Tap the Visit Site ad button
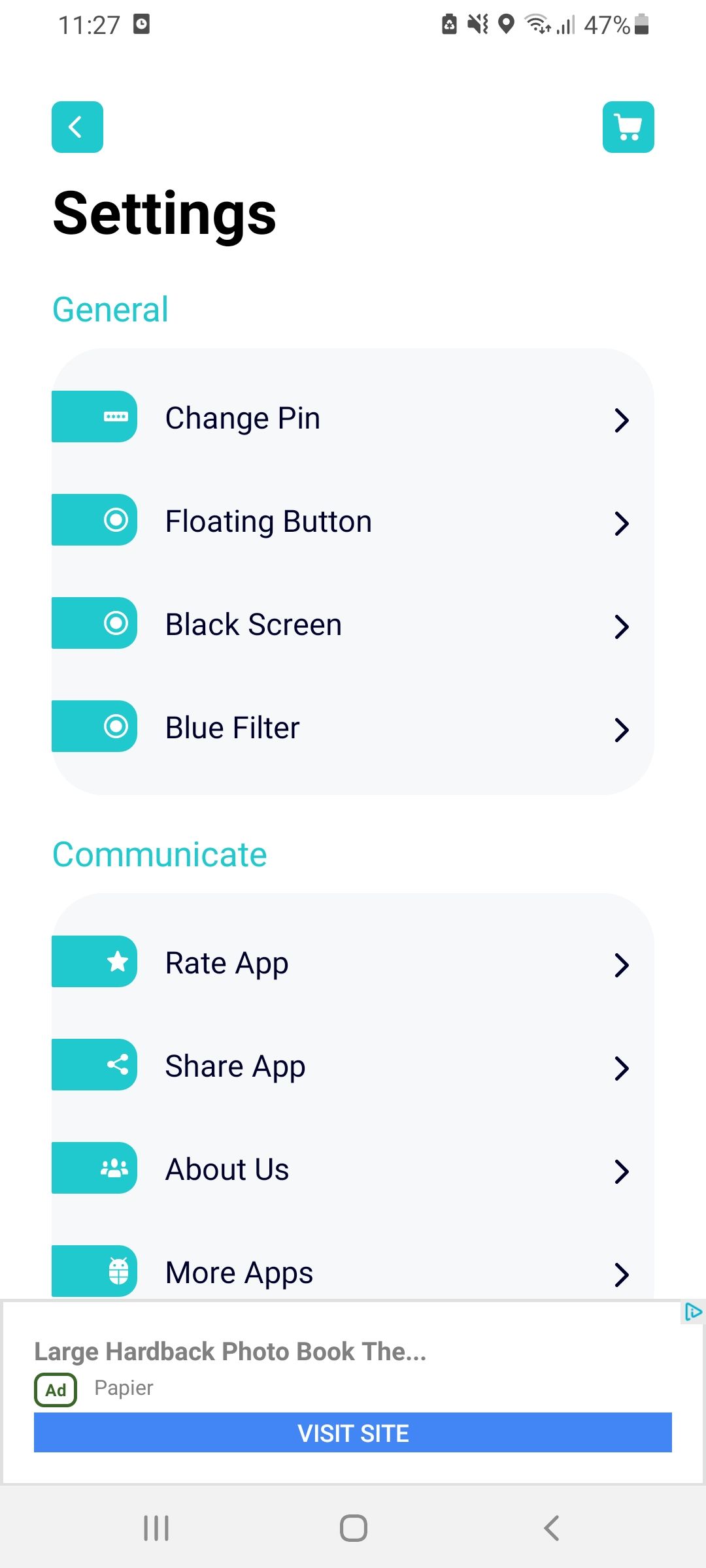The image size is (706, 1568). [x=353, y=1433]
